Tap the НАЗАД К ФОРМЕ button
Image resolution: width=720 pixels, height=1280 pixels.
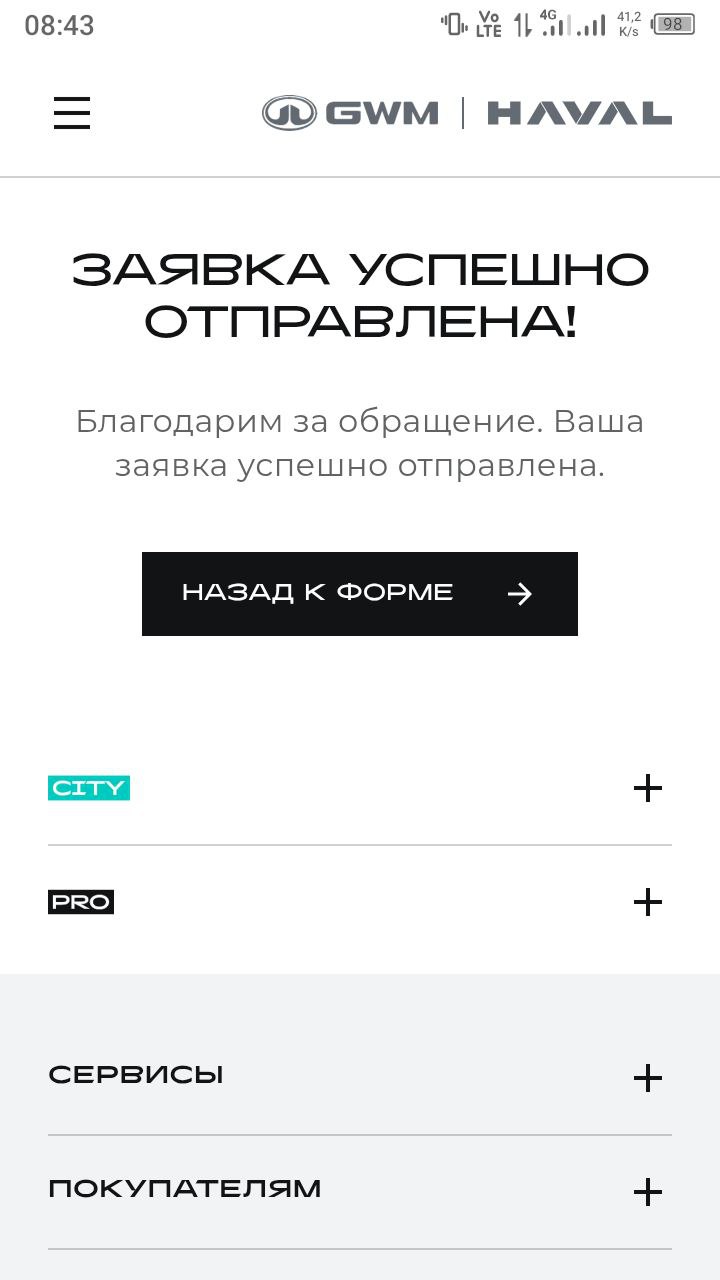point(360,593)
